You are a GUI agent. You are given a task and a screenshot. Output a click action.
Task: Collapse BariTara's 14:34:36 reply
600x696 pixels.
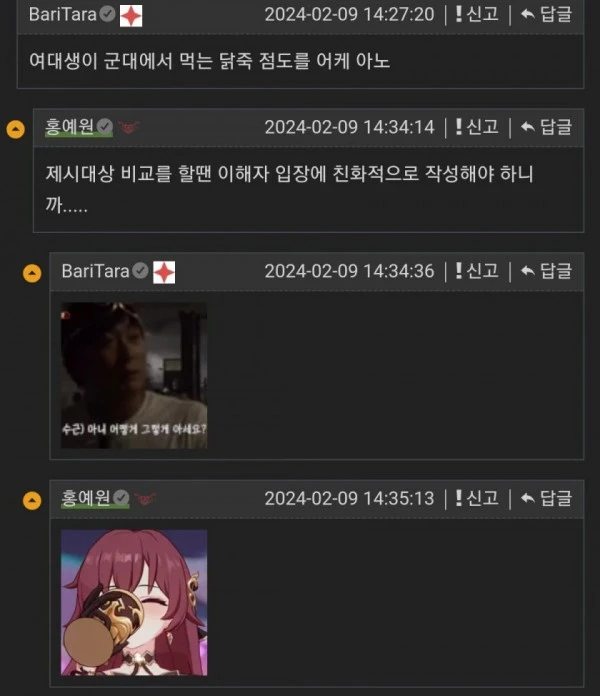click(32, 273)
